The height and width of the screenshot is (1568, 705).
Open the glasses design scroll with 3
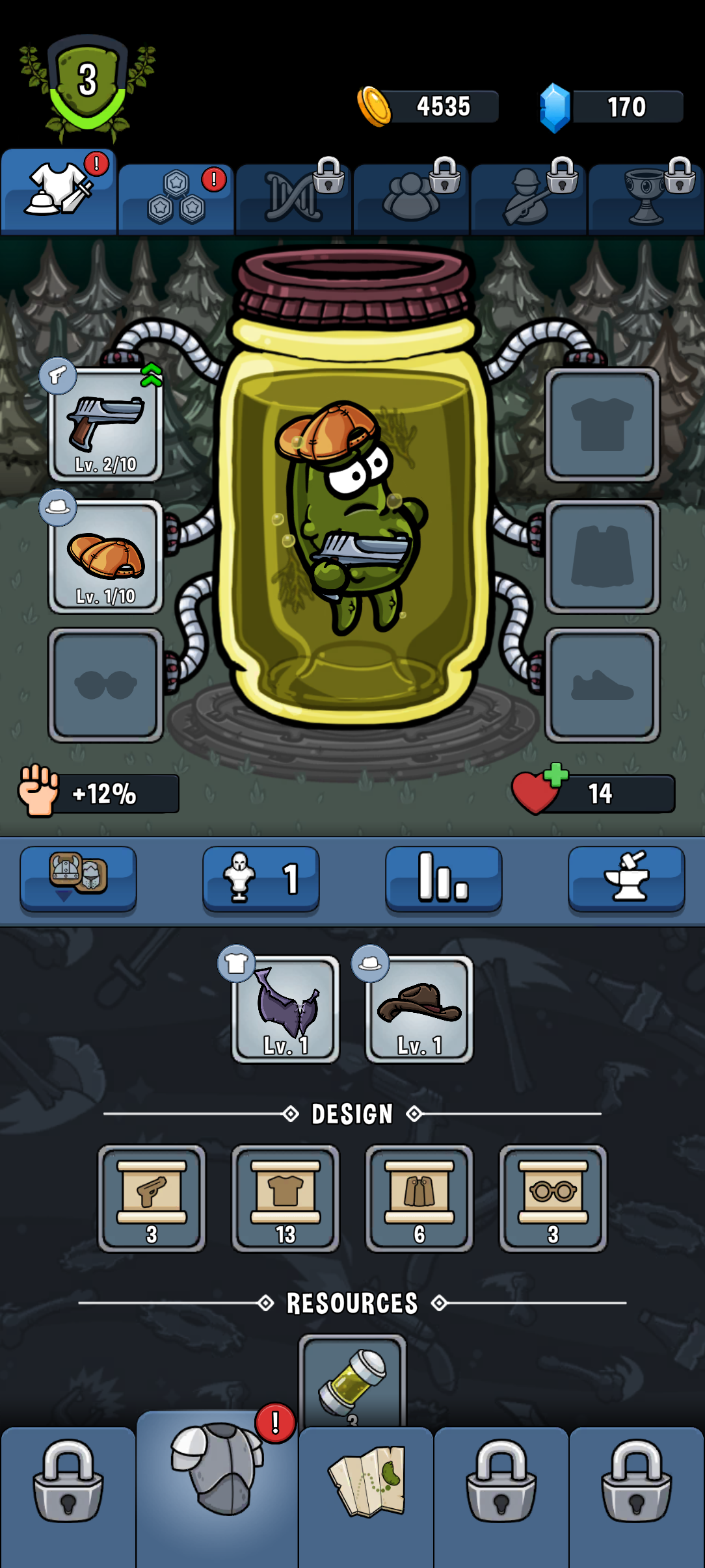[553, 1198]
